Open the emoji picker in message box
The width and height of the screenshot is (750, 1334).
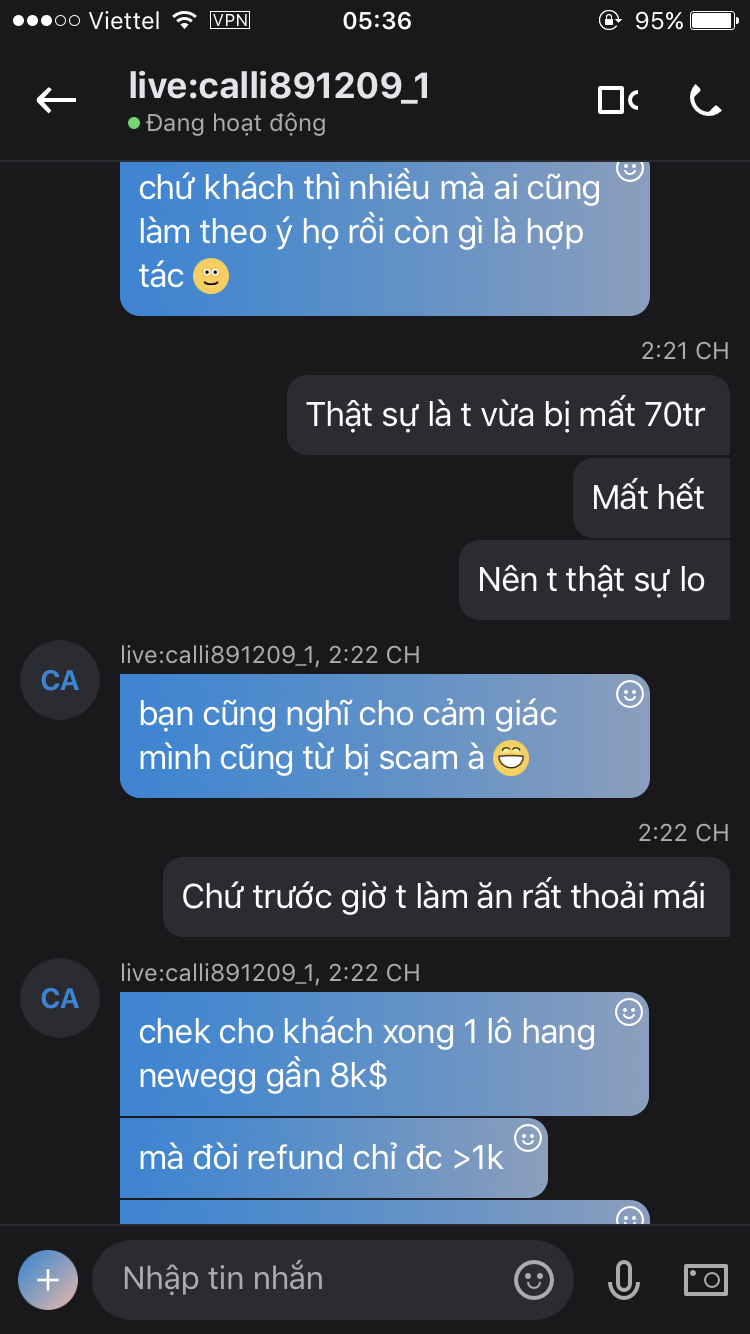[534, 1279]
